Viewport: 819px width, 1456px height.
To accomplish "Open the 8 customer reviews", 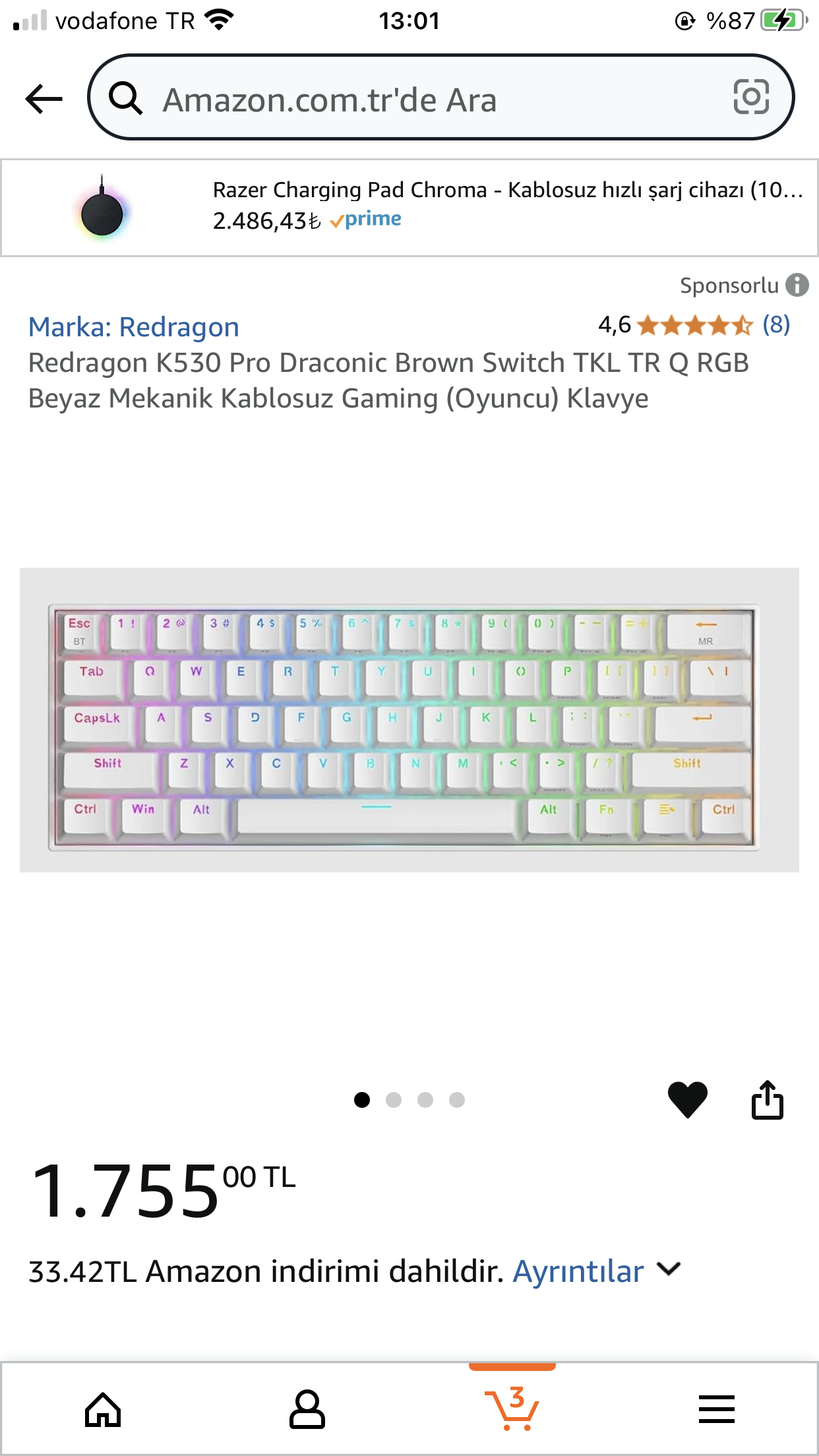I will pyautogui.click(x=775, y=324).
